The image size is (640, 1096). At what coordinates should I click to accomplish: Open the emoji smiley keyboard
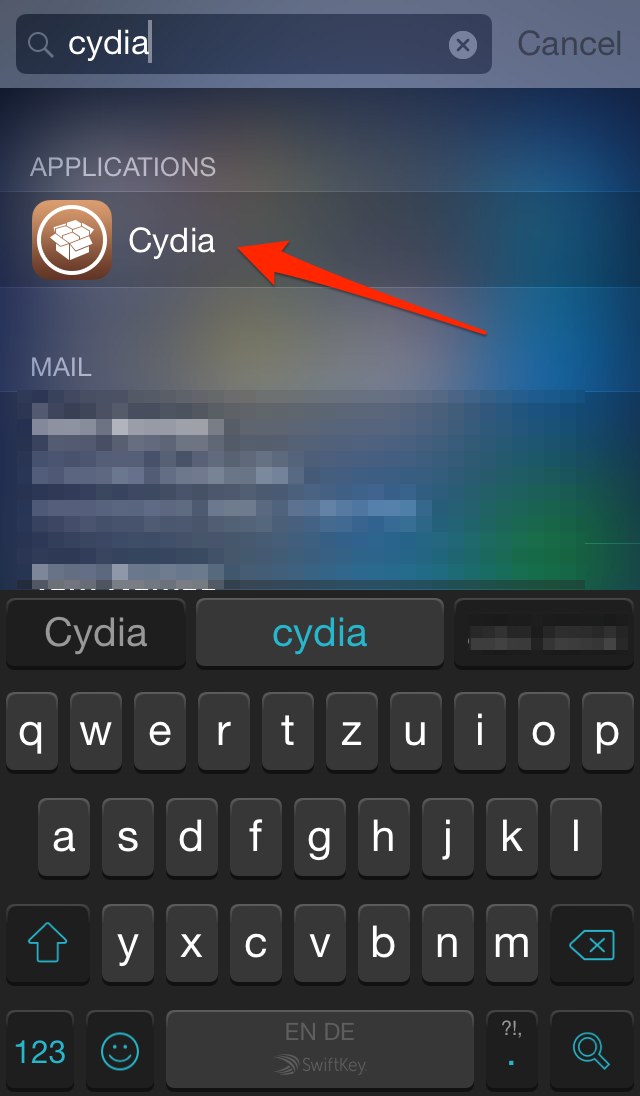click(120, 1051)
